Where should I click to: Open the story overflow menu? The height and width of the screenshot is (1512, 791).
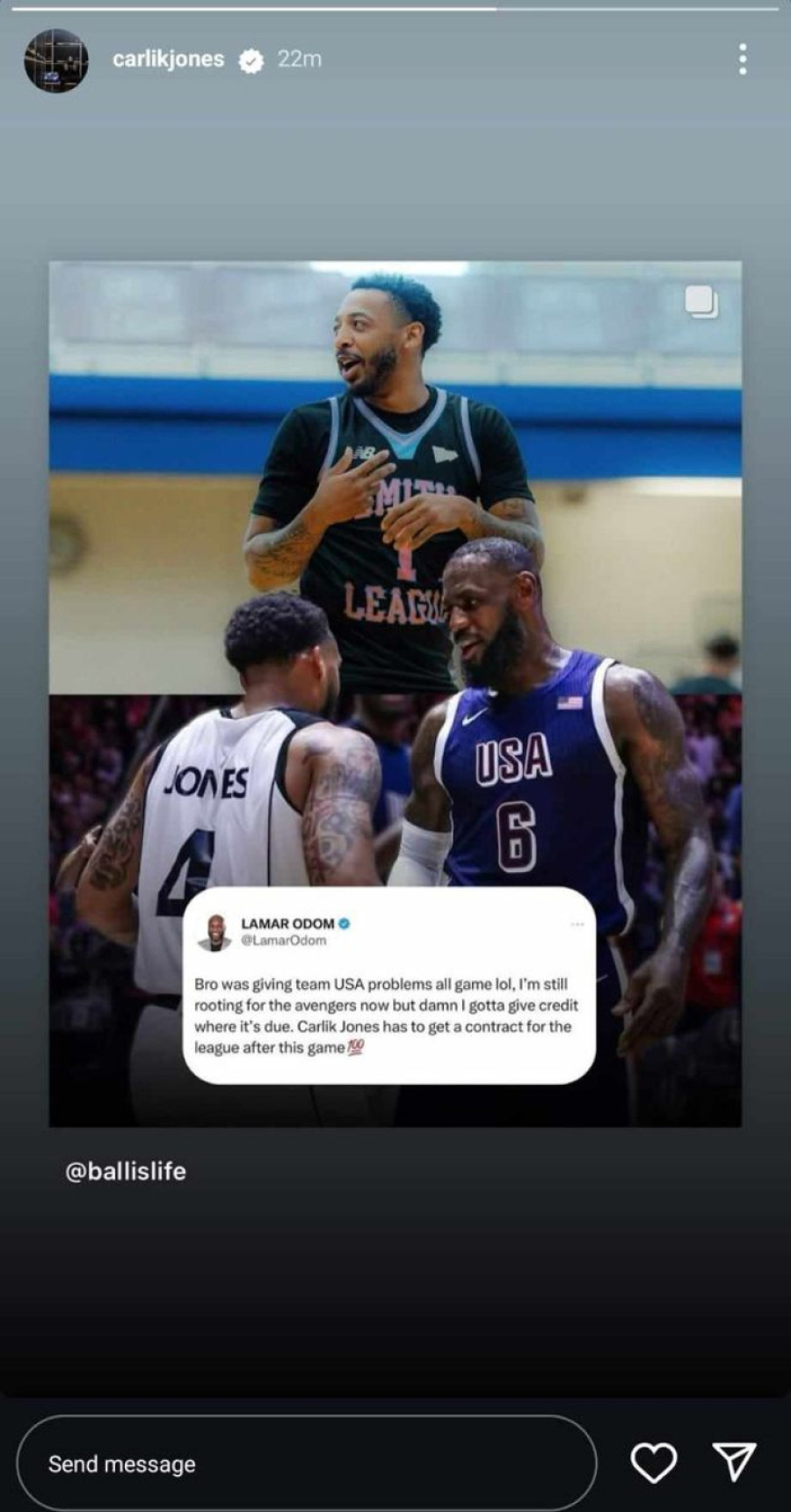tap(743, 60)
